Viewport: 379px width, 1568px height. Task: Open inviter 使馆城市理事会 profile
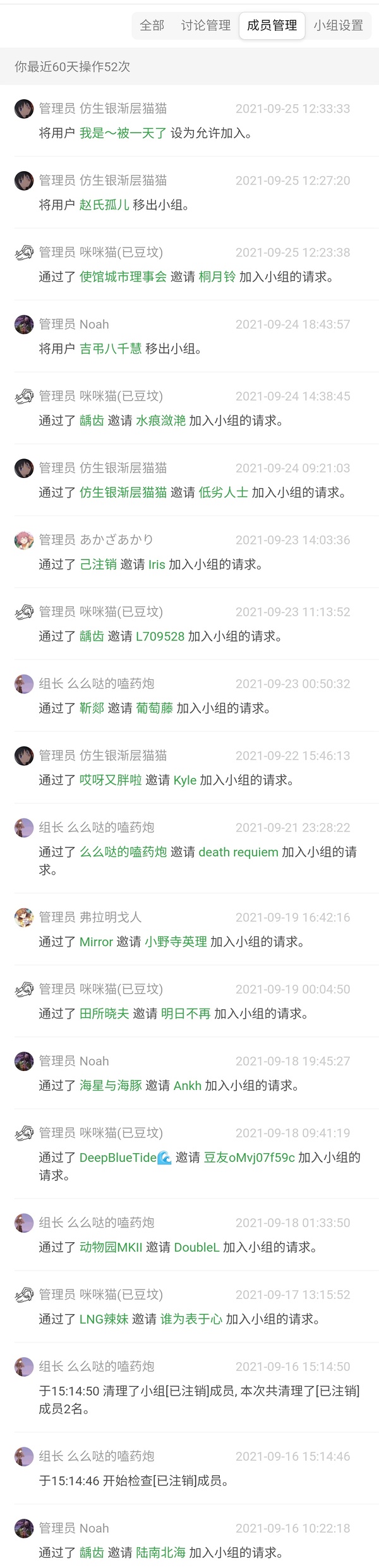pos(123,277)
